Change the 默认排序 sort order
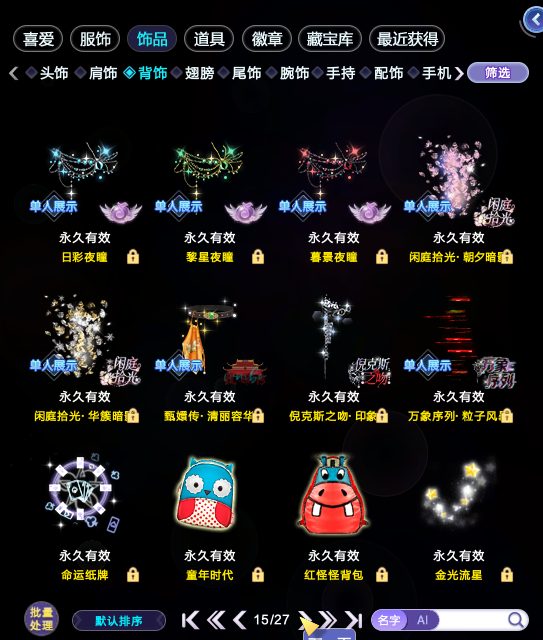The image size is (543, 640). (119, 621)
